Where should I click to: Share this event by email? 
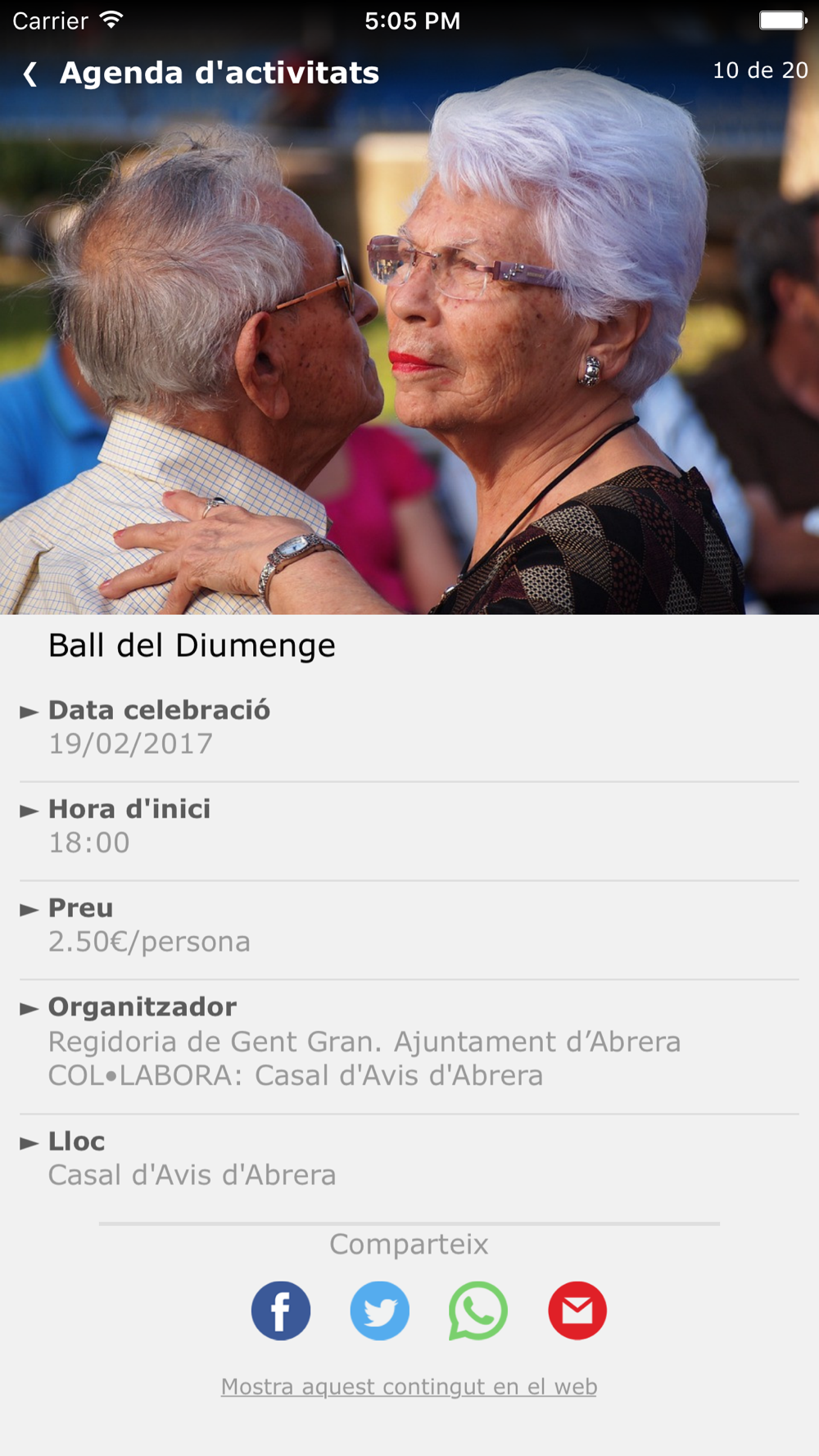tap(577, 1310)
